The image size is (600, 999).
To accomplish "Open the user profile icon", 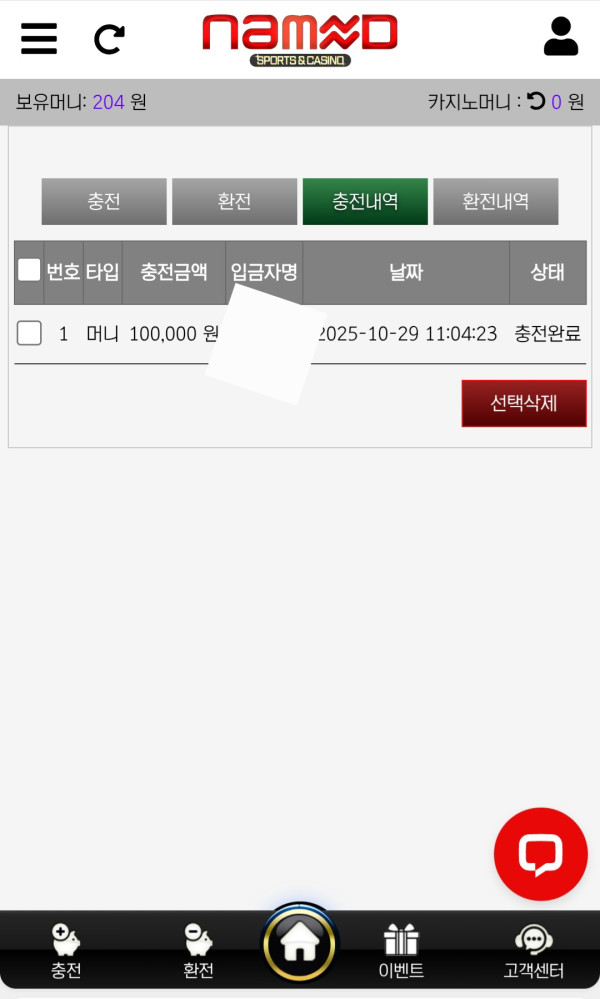I will pyautogui.click(x=561, y=37).
